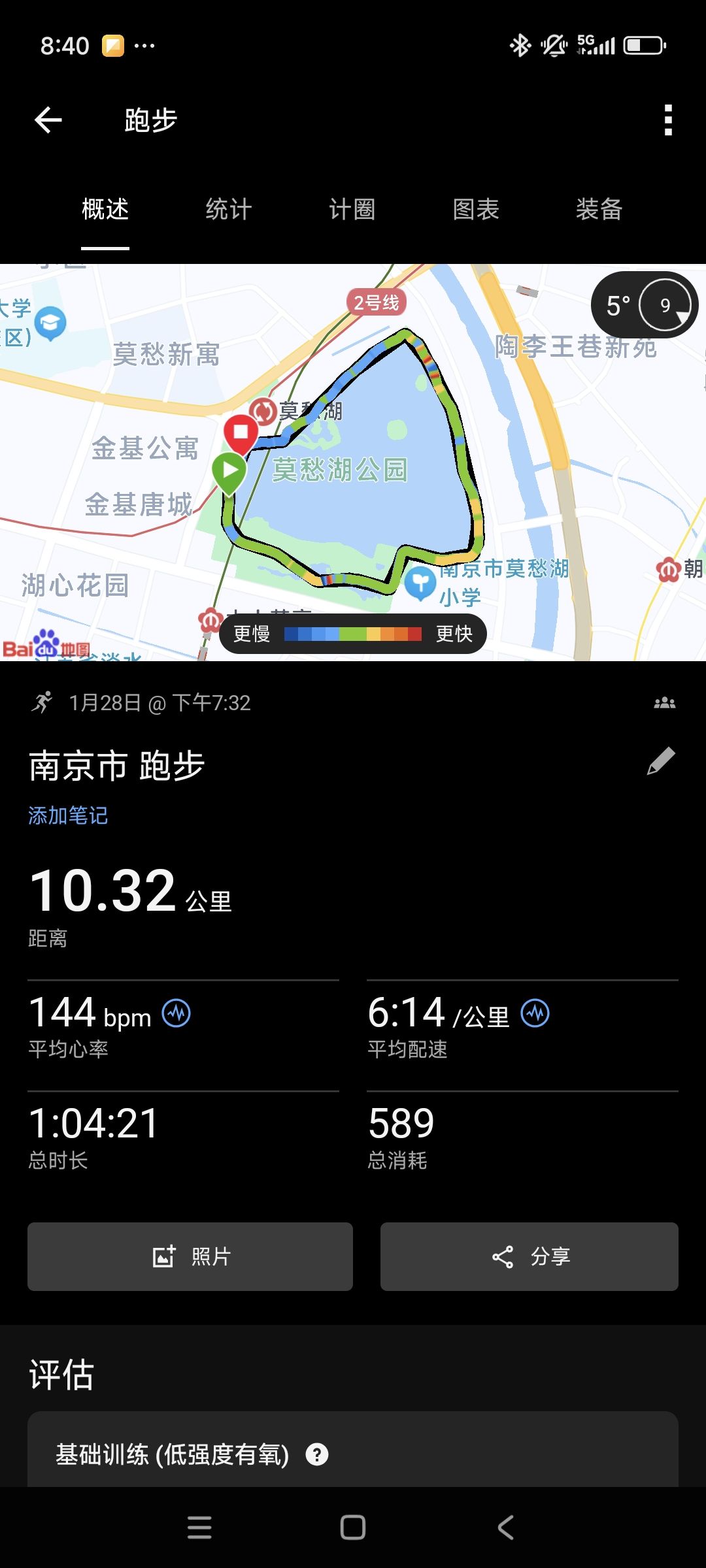Open help for 基础训练 question mark

pyautogui.click(x=317, y=1455)
